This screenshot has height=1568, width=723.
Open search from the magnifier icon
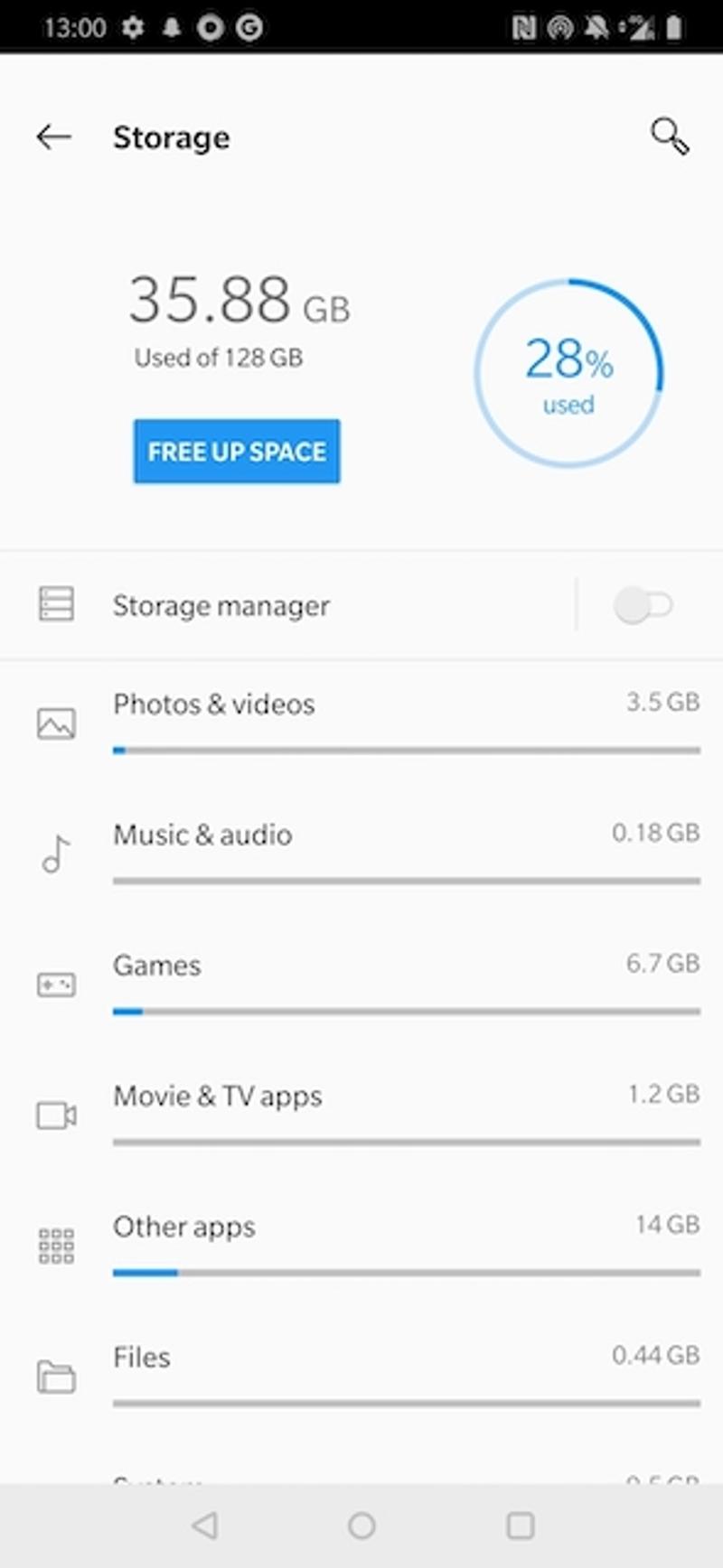669,137
